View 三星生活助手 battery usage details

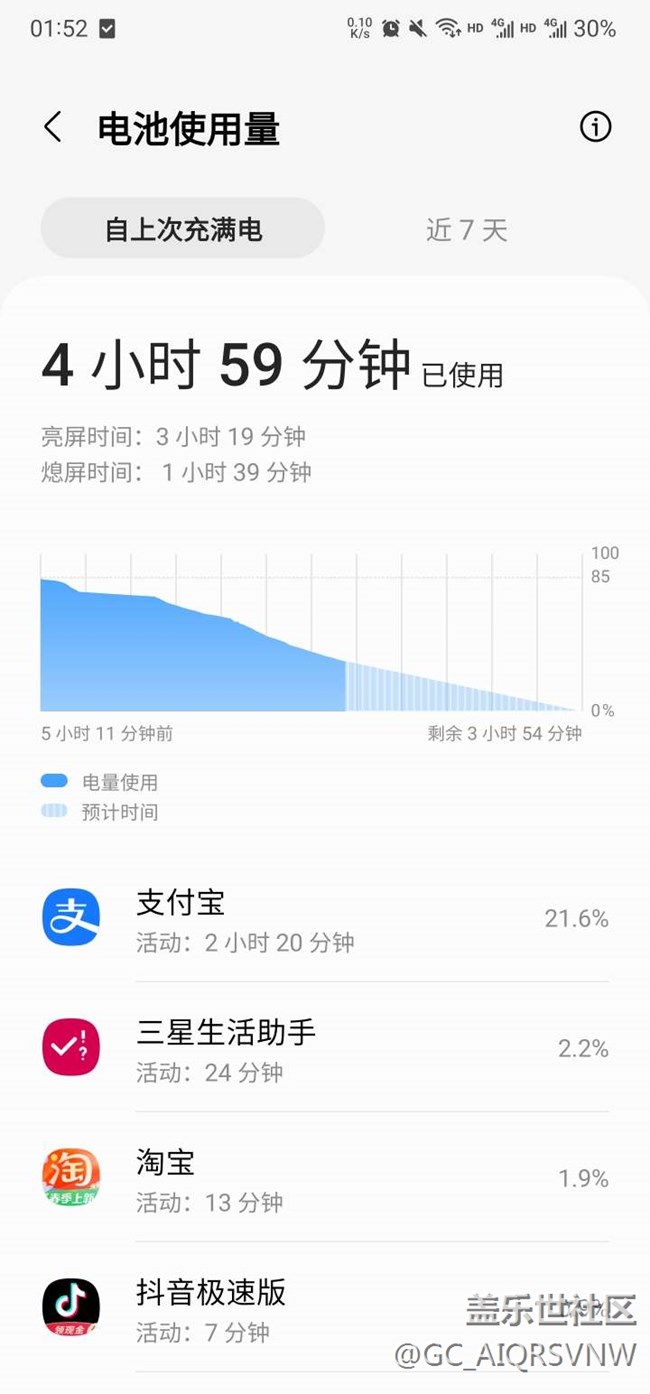coord(325,1048)
